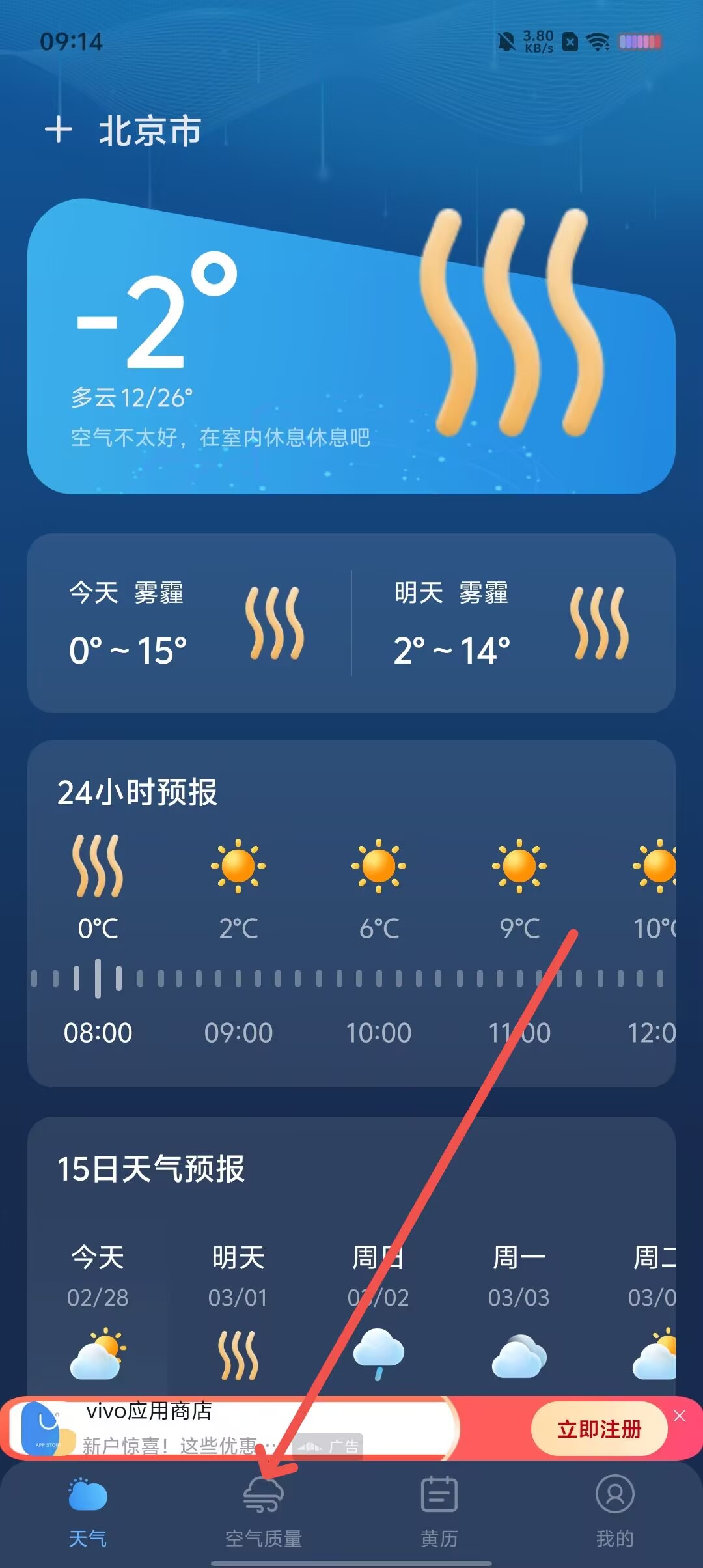Tap the 立即注册 button in the ad

pyautogui.click(x=599, y=1429)
